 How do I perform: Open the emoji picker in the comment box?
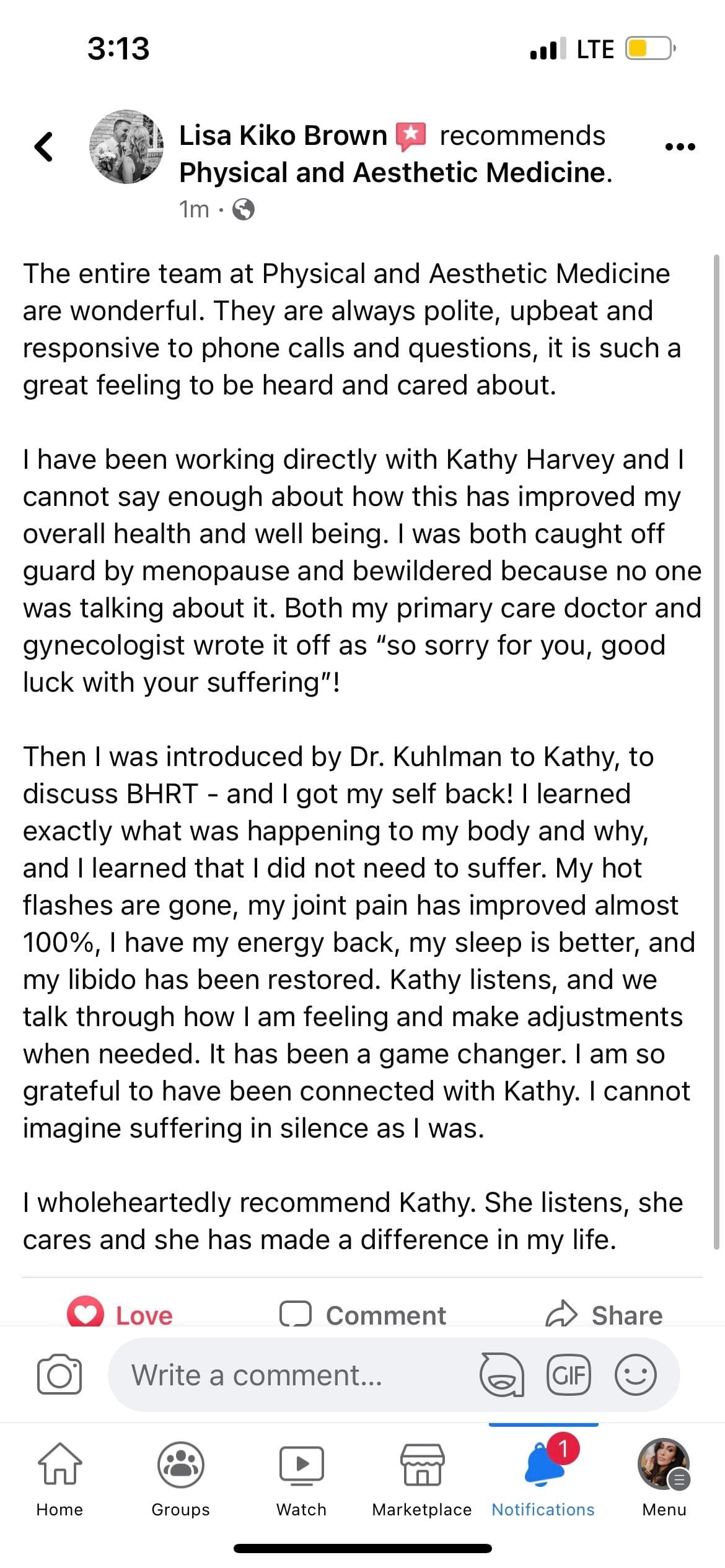[635, 1375]
